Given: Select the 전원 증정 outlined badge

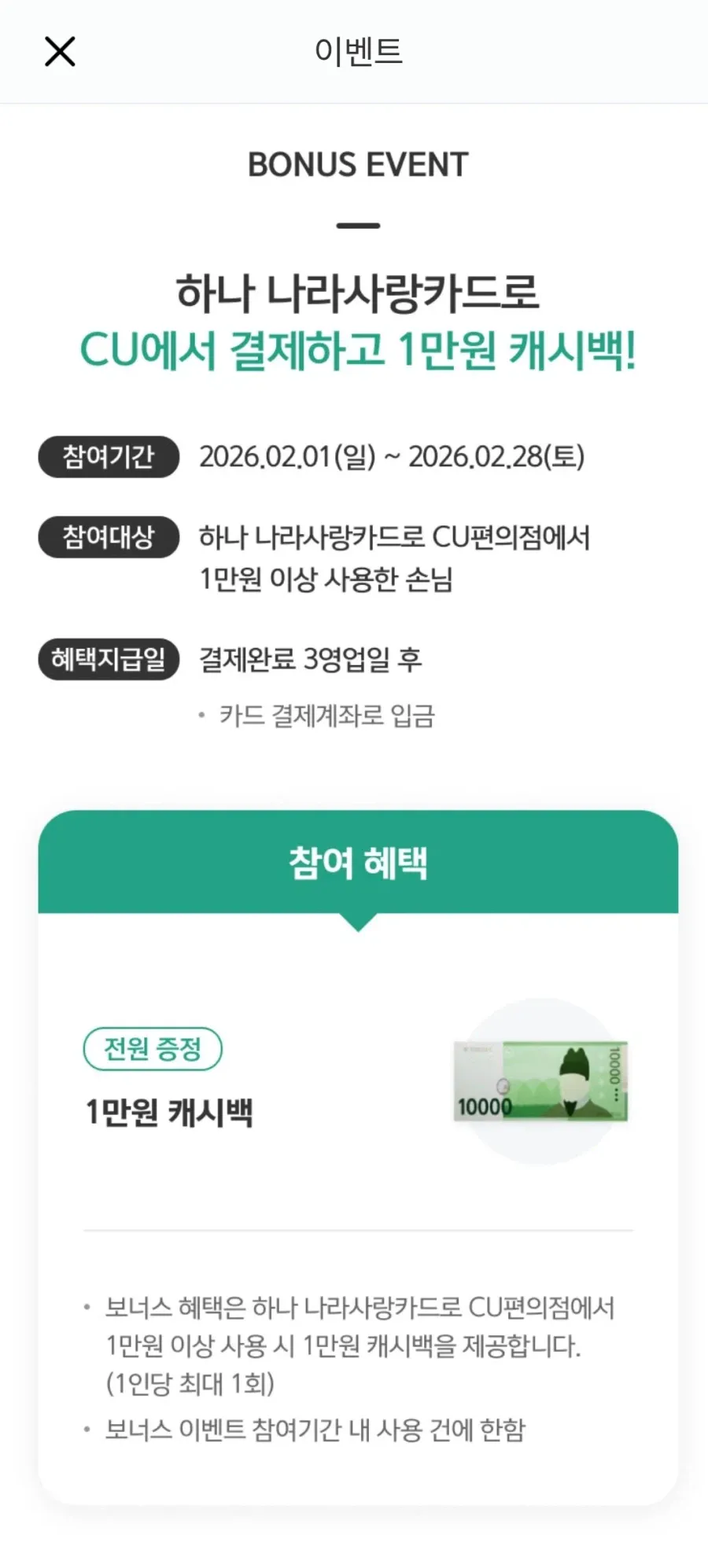Looking at the screenshot, I should tap(153, 1049).
